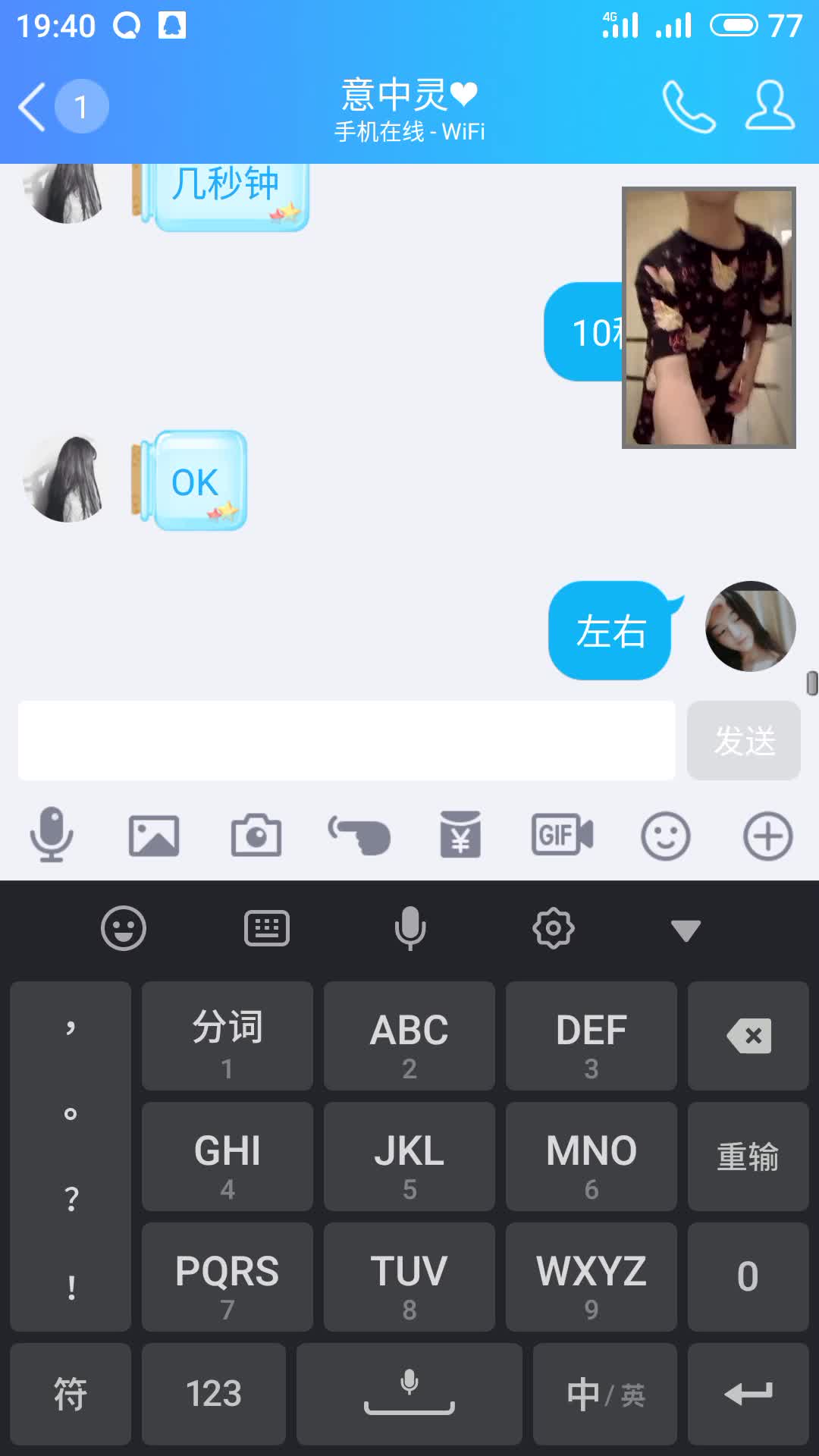Tap the 发送 send button

pyautogui.click(x=744, y=740)
